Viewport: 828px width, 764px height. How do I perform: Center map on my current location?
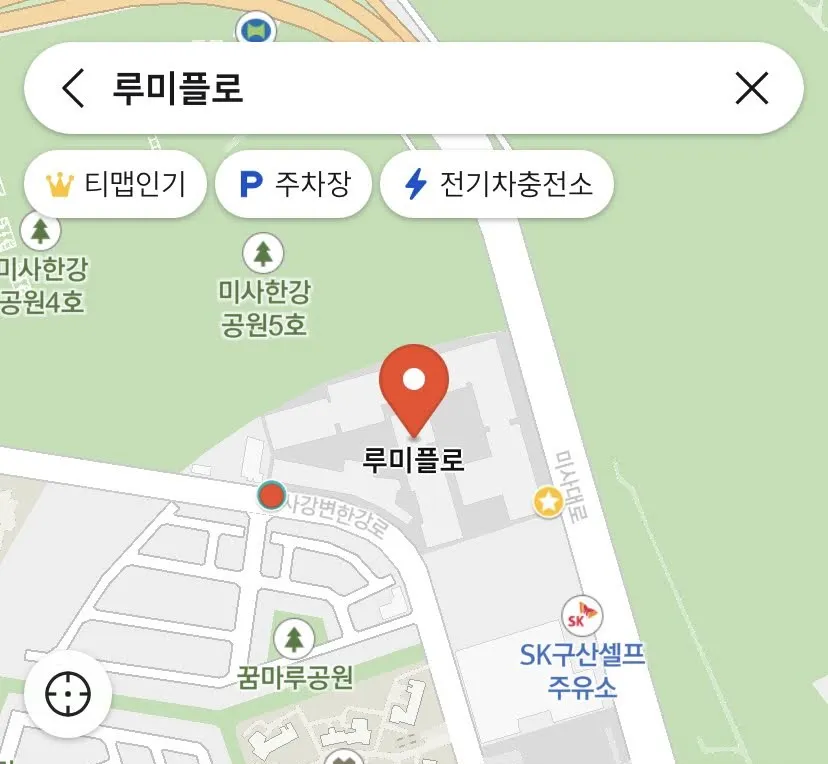point(68,693)
